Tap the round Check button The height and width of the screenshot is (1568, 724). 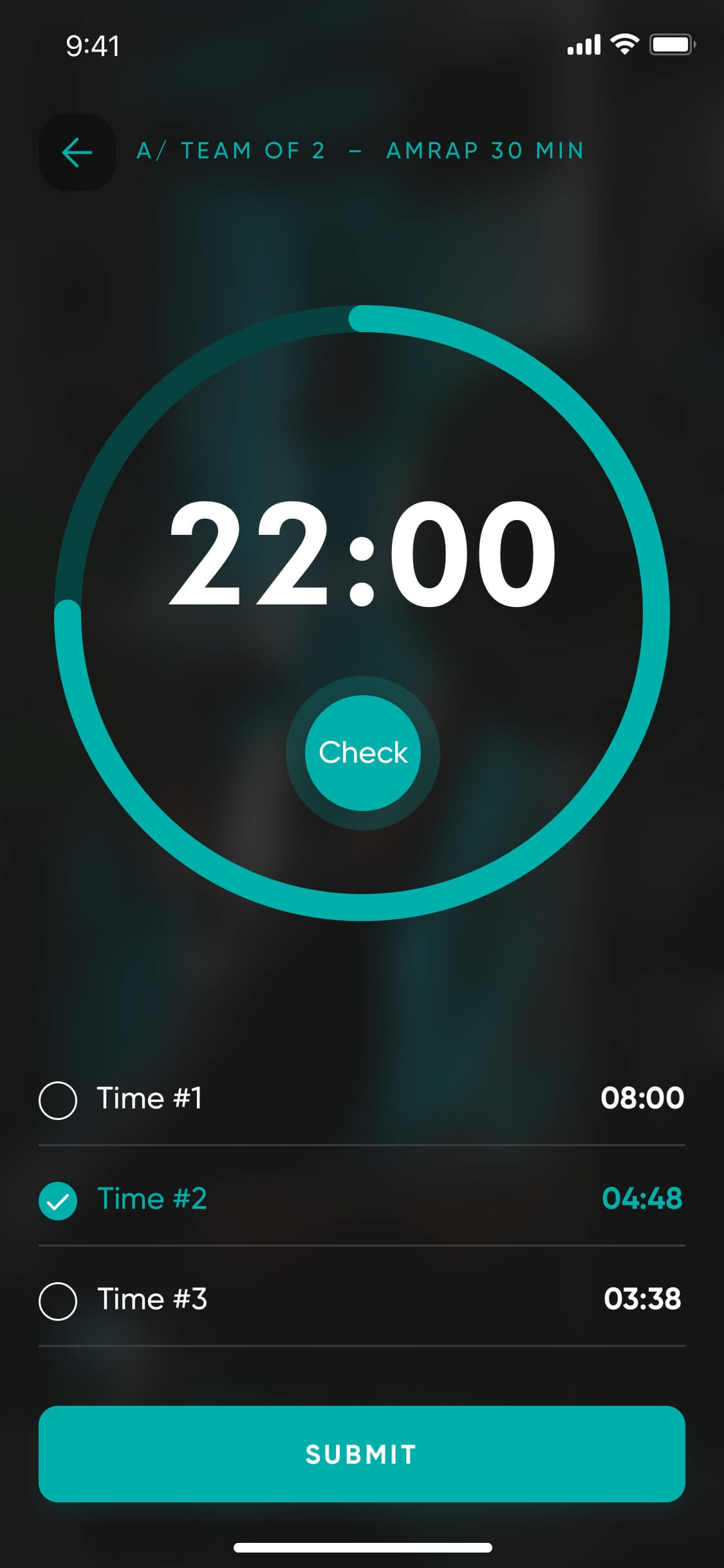coord(362,752)
